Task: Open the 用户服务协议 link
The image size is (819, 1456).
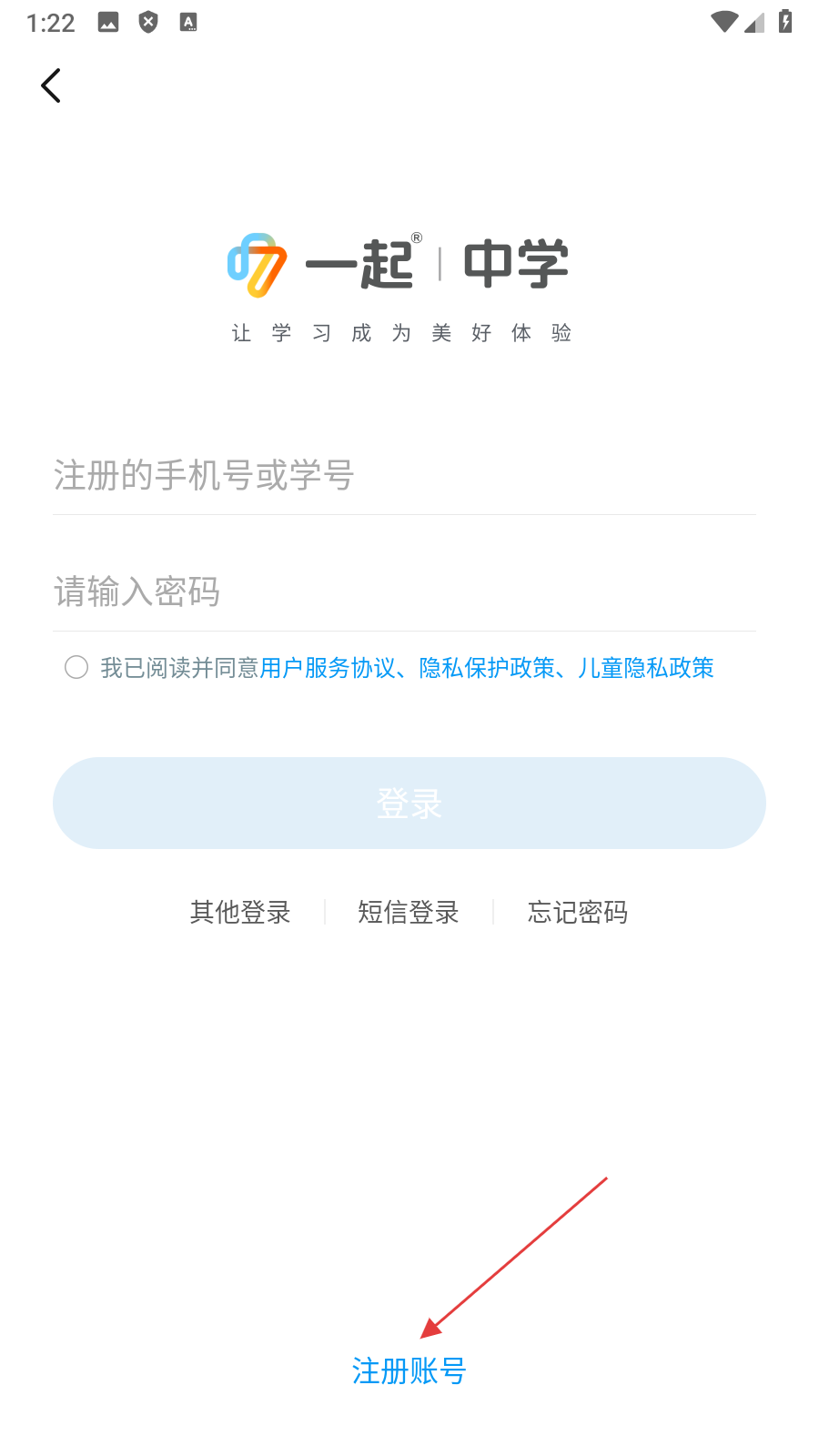Action: pos(328,668)
